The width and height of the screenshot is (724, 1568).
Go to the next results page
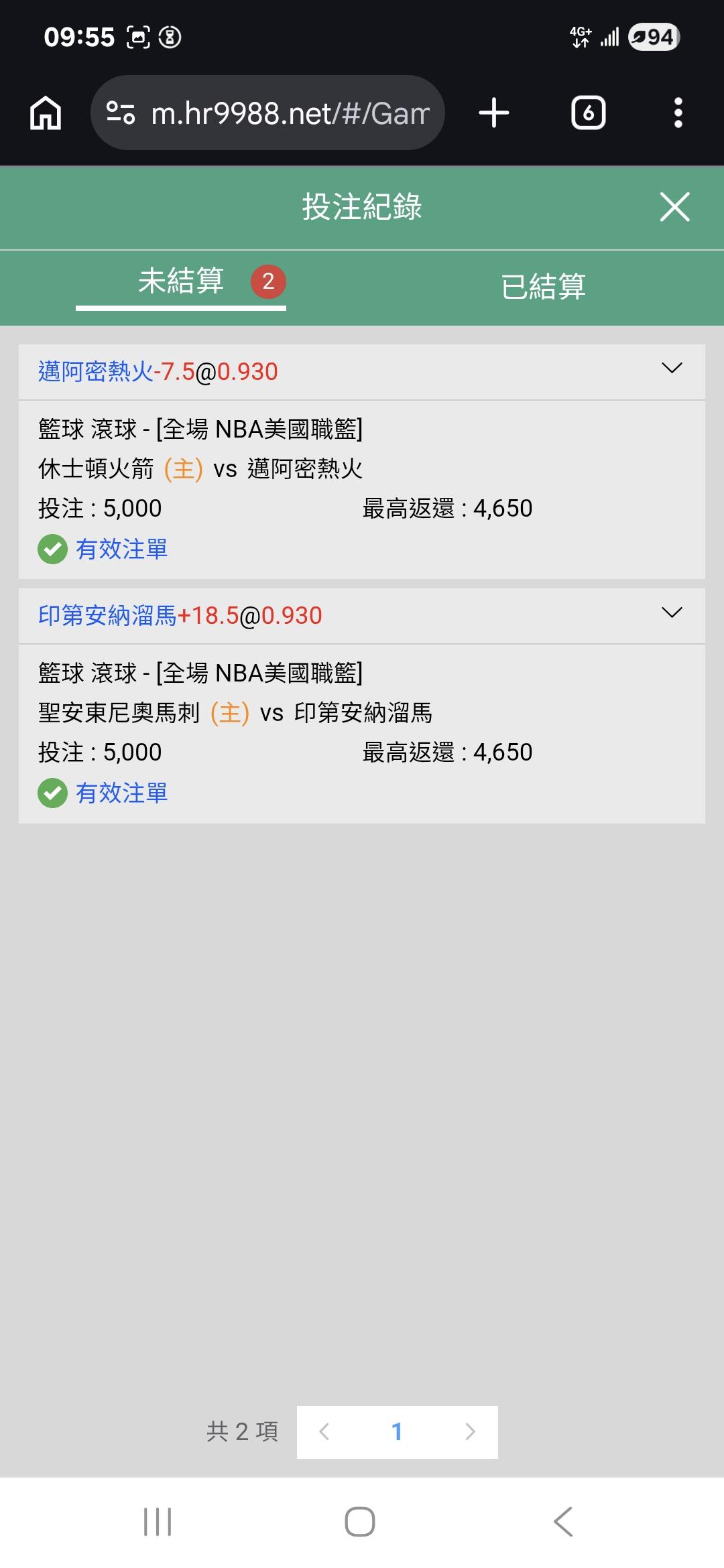click(x=470, y=1432)
